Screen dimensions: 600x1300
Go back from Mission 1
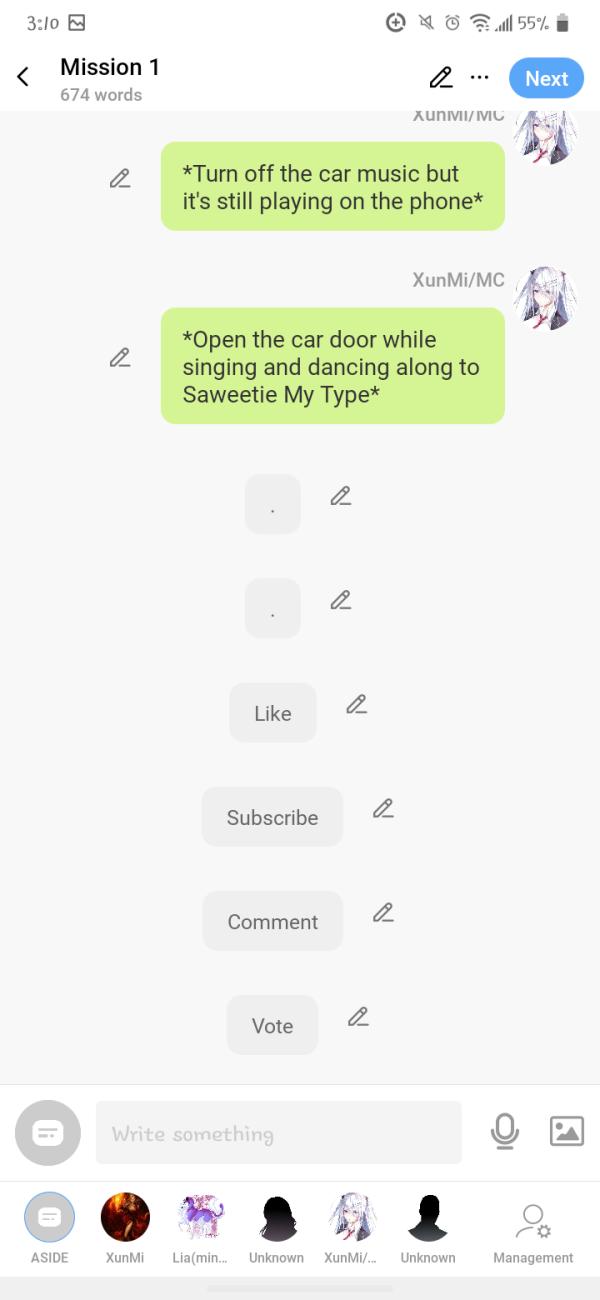pyautogui.click(x=23, y=77)
